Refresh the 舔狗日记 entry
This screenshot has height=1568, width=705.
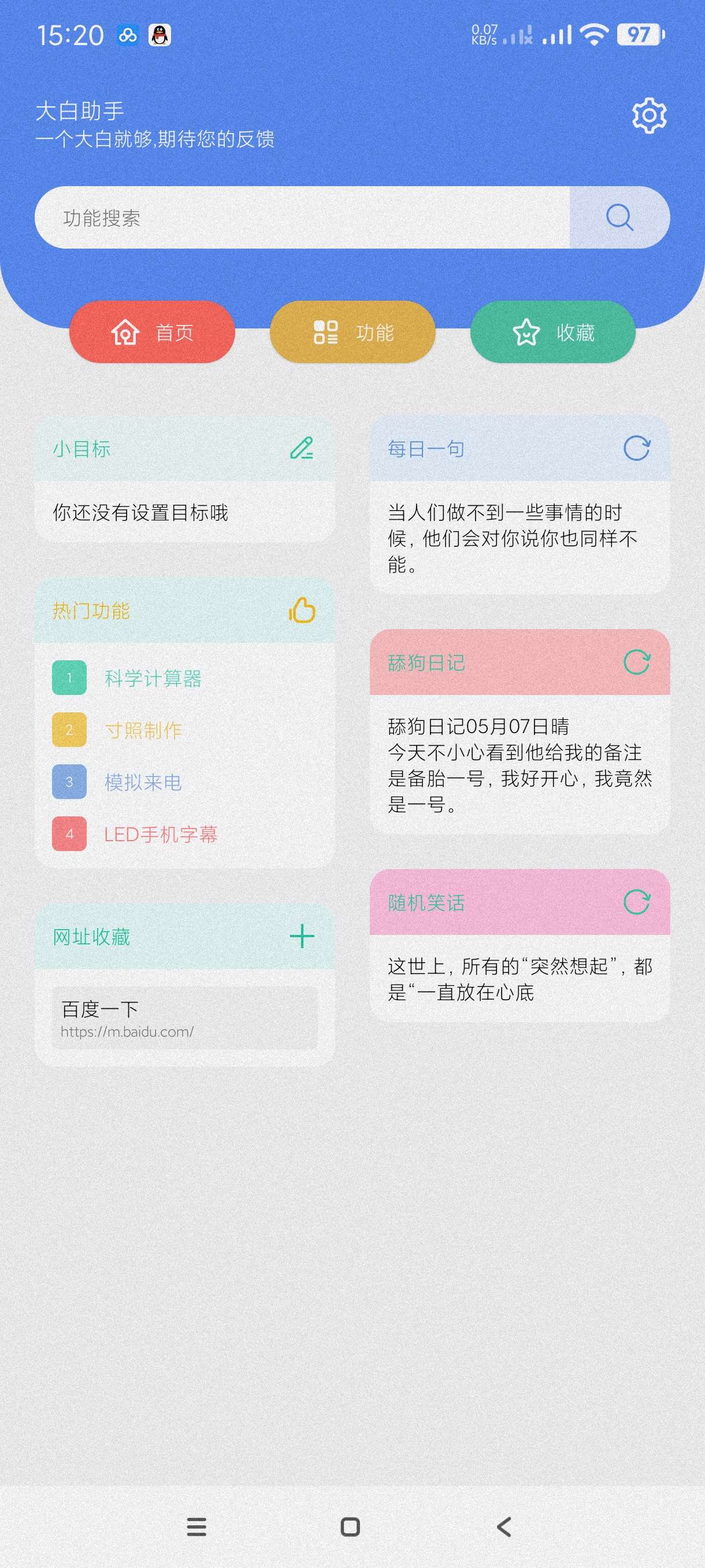636,662
